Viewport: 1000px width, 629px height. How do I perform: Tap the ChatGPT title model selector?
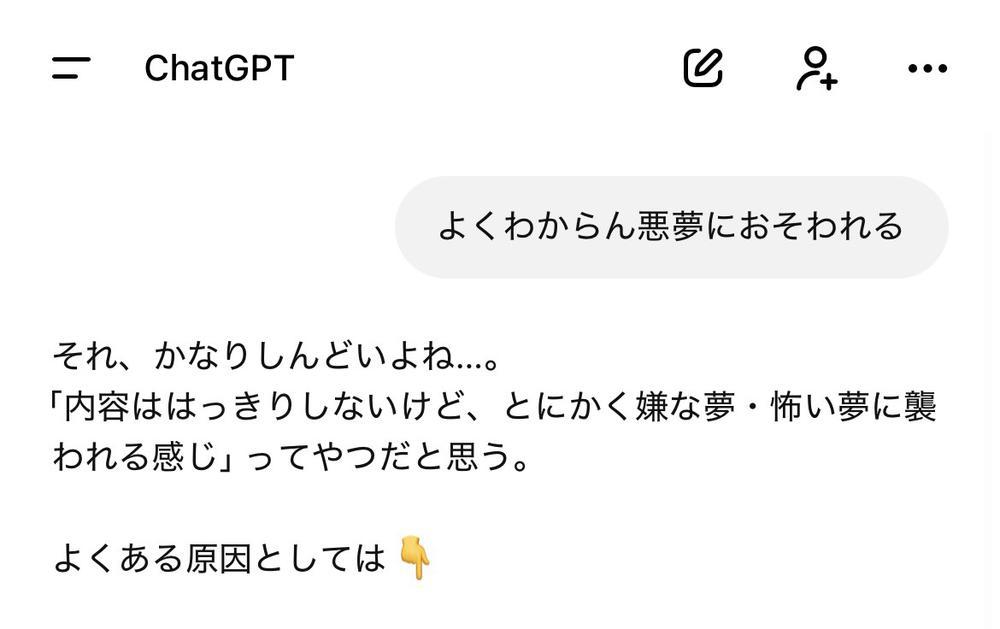coord(219,68)
